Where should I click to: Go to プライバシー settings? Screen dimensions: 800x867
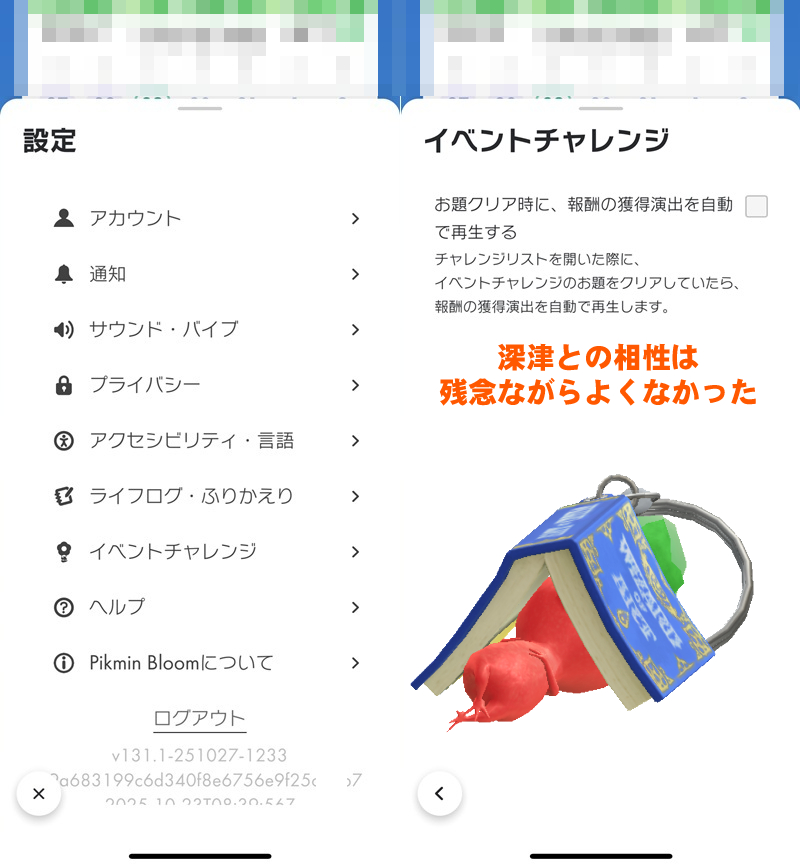pyautogui.click(x=206, y=385)
